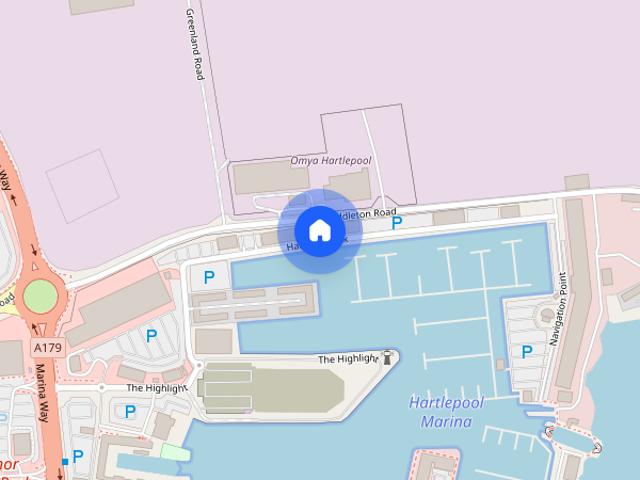The height and width of the screenshot is (480, 640).
Task: Tap the blue home location marker
Action: pos(320,231)
